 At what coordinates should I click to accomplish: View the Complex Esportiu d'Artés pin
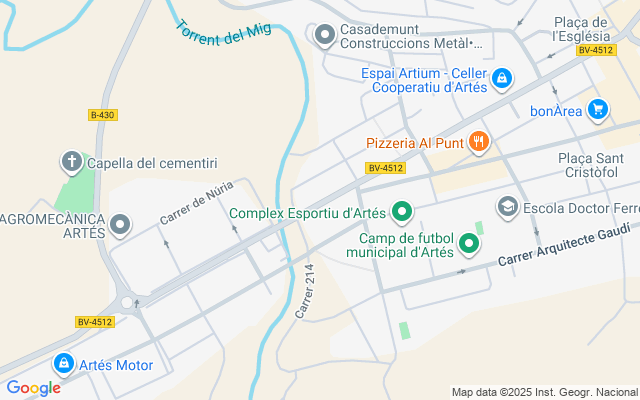pyautogui.click(x=402, y=212)
